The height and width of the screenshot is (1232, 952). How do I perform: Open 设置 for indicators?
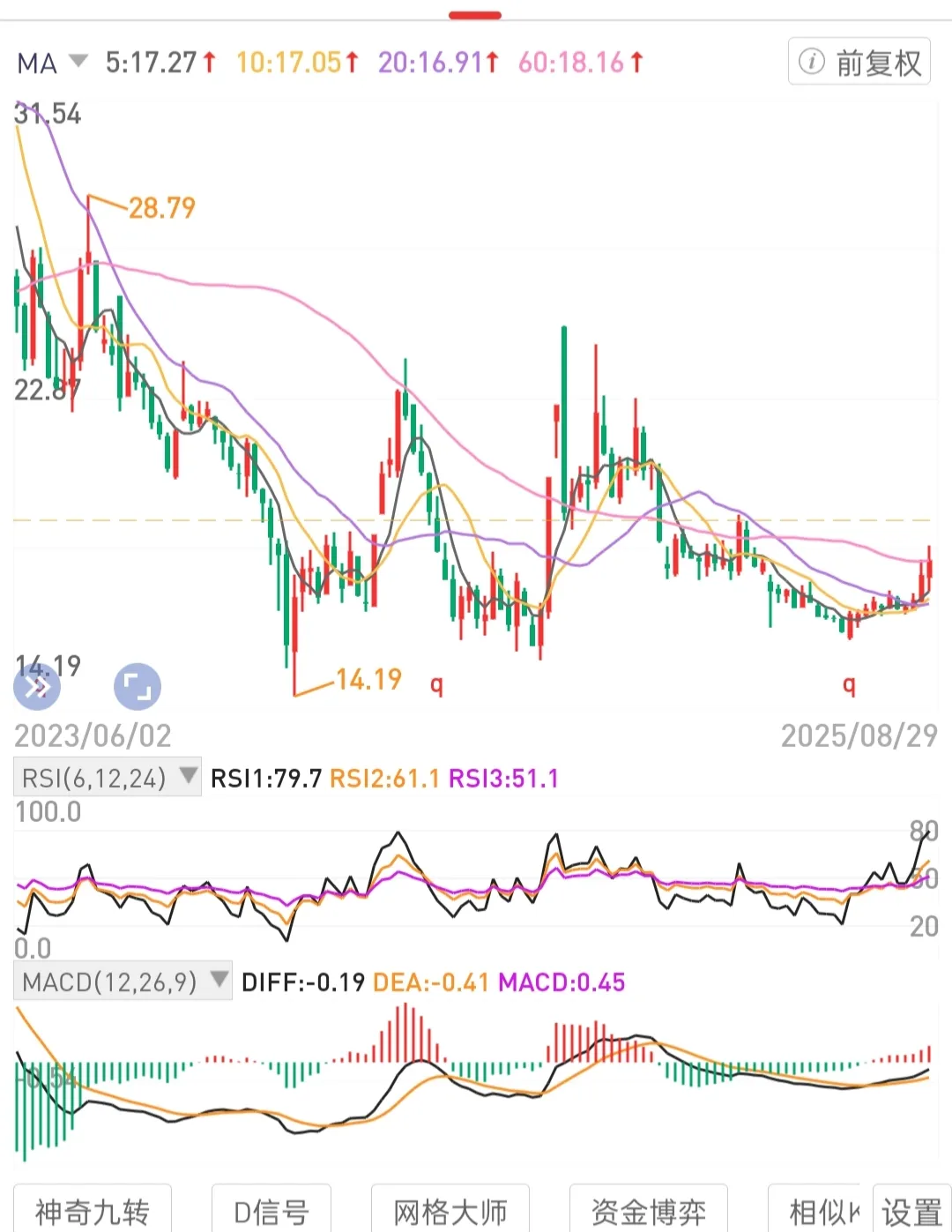pos(912,1212)
